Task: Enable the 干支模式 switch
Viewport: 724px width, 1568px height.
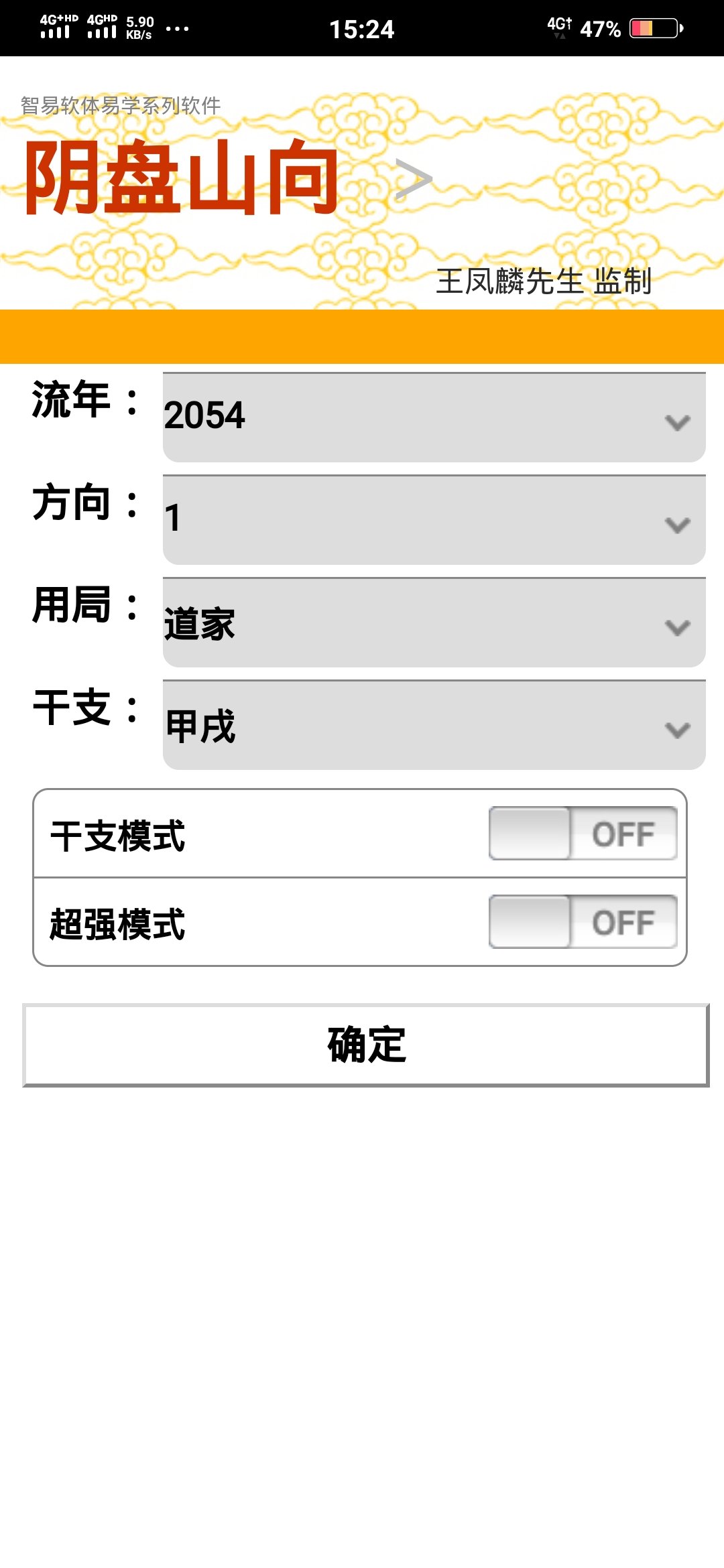Action: tap(583, 834)
